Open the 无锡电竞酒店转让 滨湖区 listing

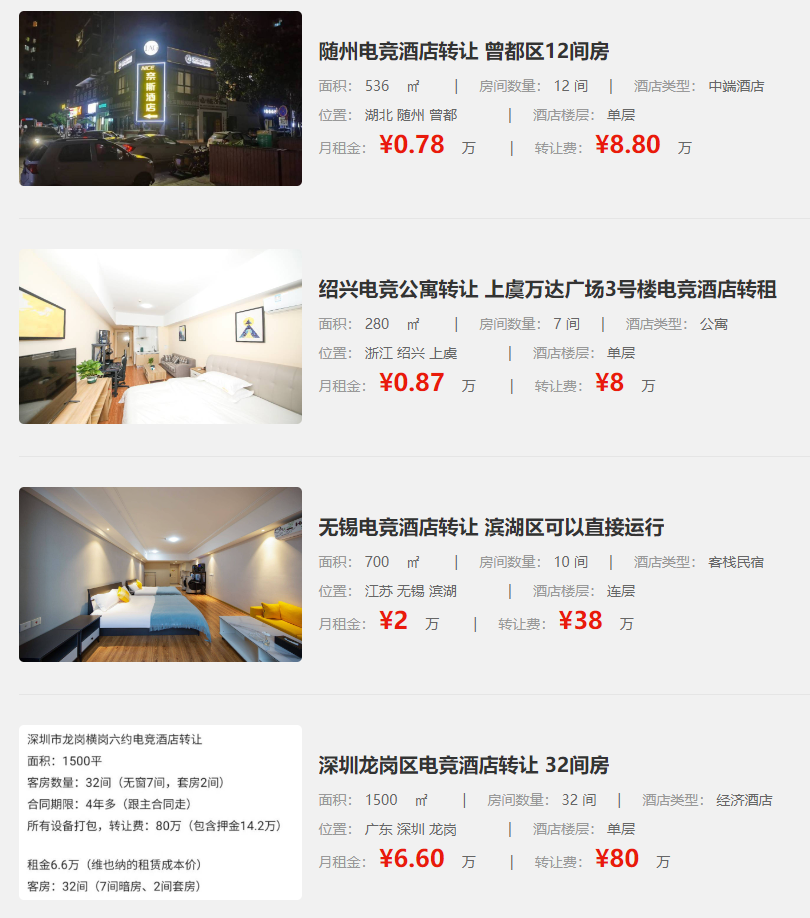pos(491,527)
